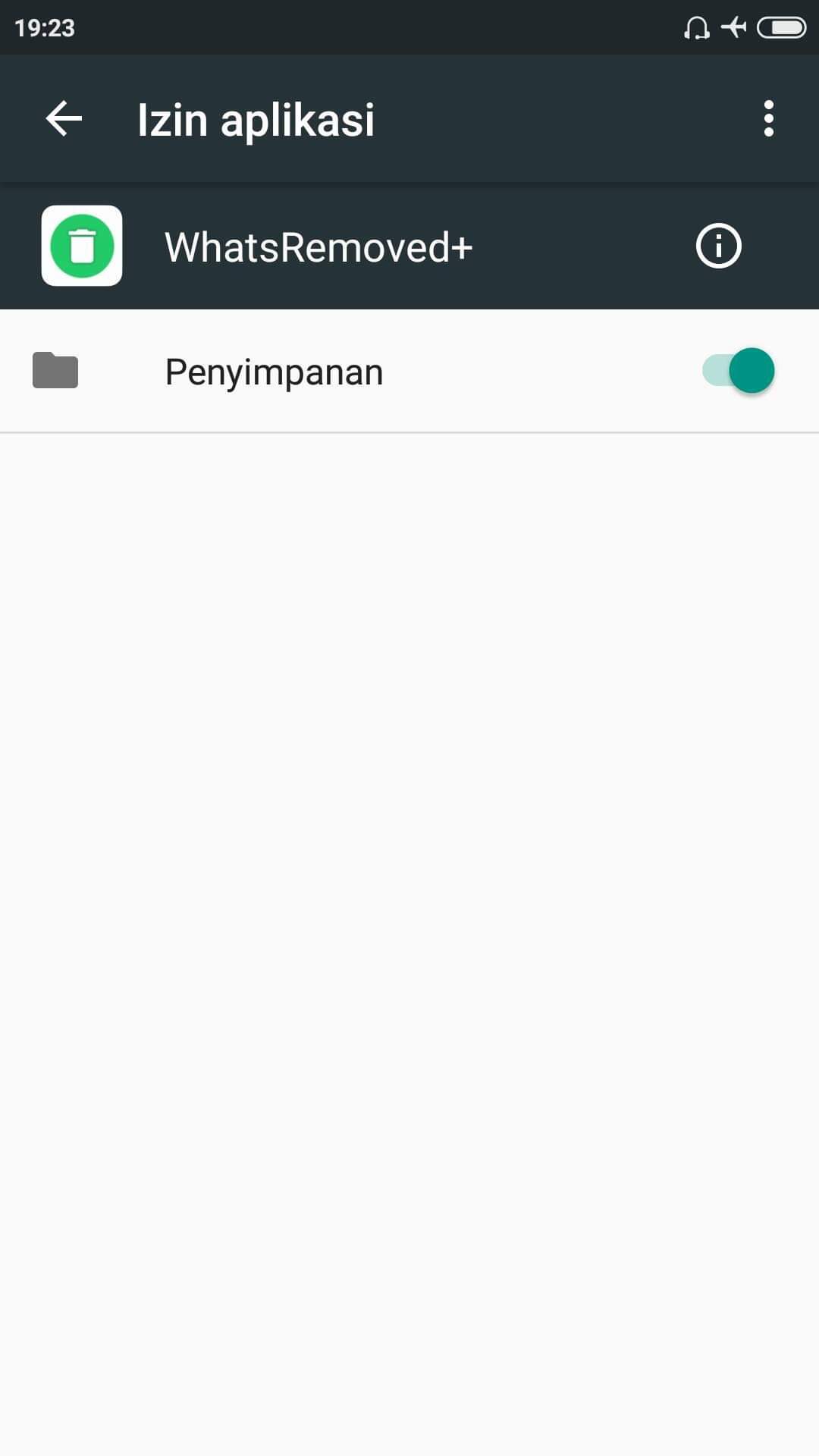Open the overflow menu

768,119
